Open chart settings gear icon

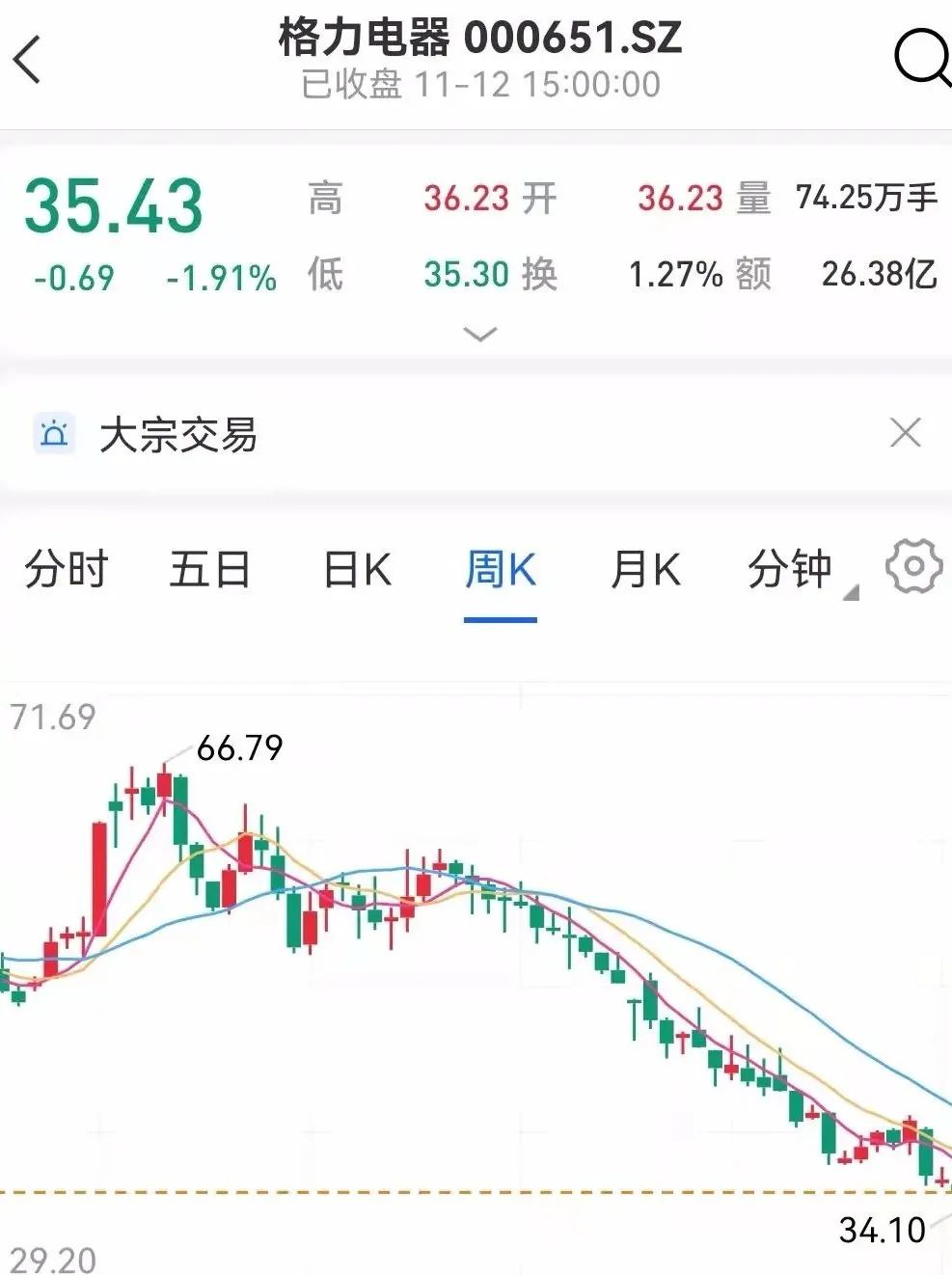912,567
